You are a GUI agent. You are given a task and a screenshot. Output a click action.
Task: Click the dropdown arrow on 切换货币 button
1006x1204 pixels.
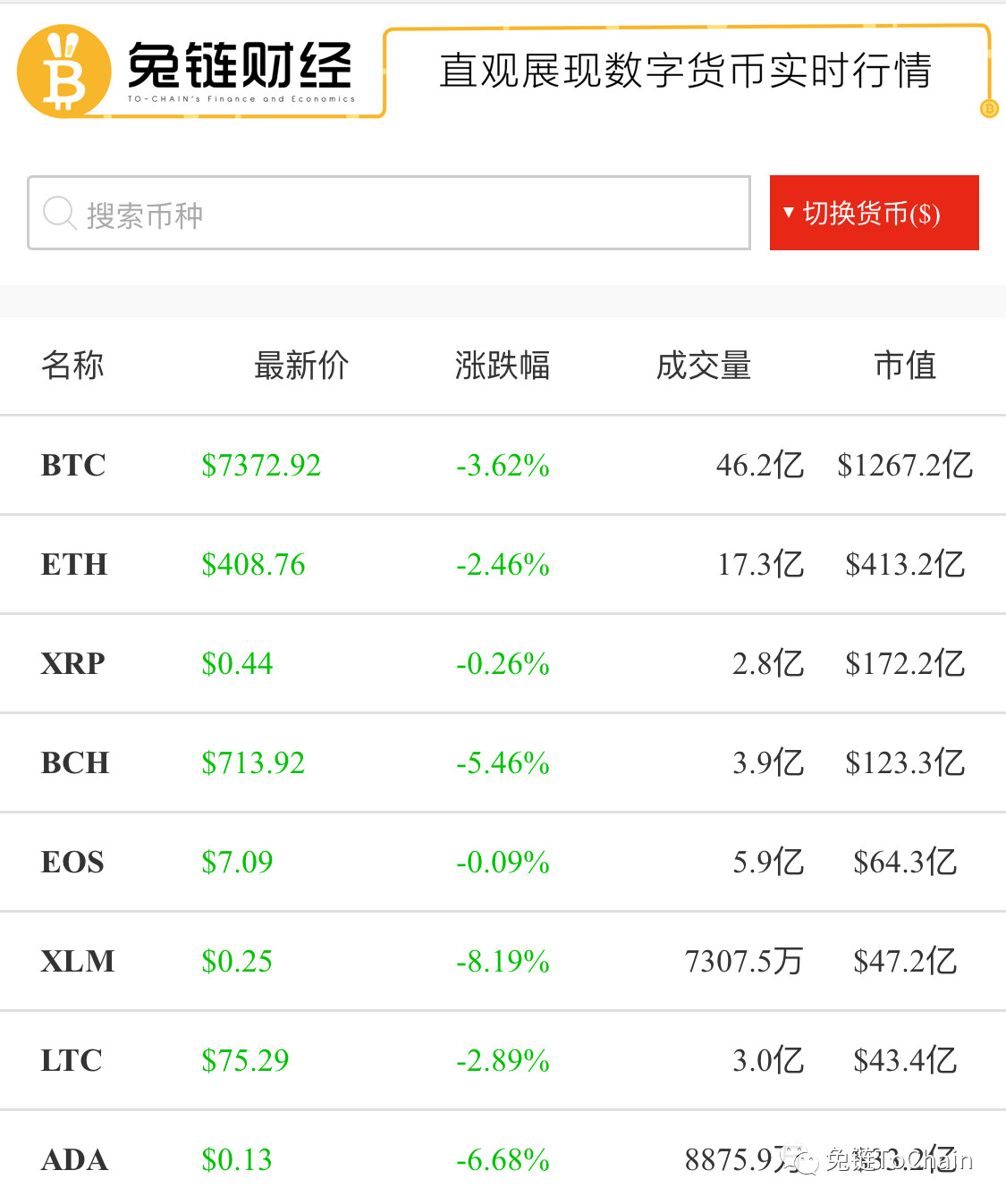tap(788, 213)
